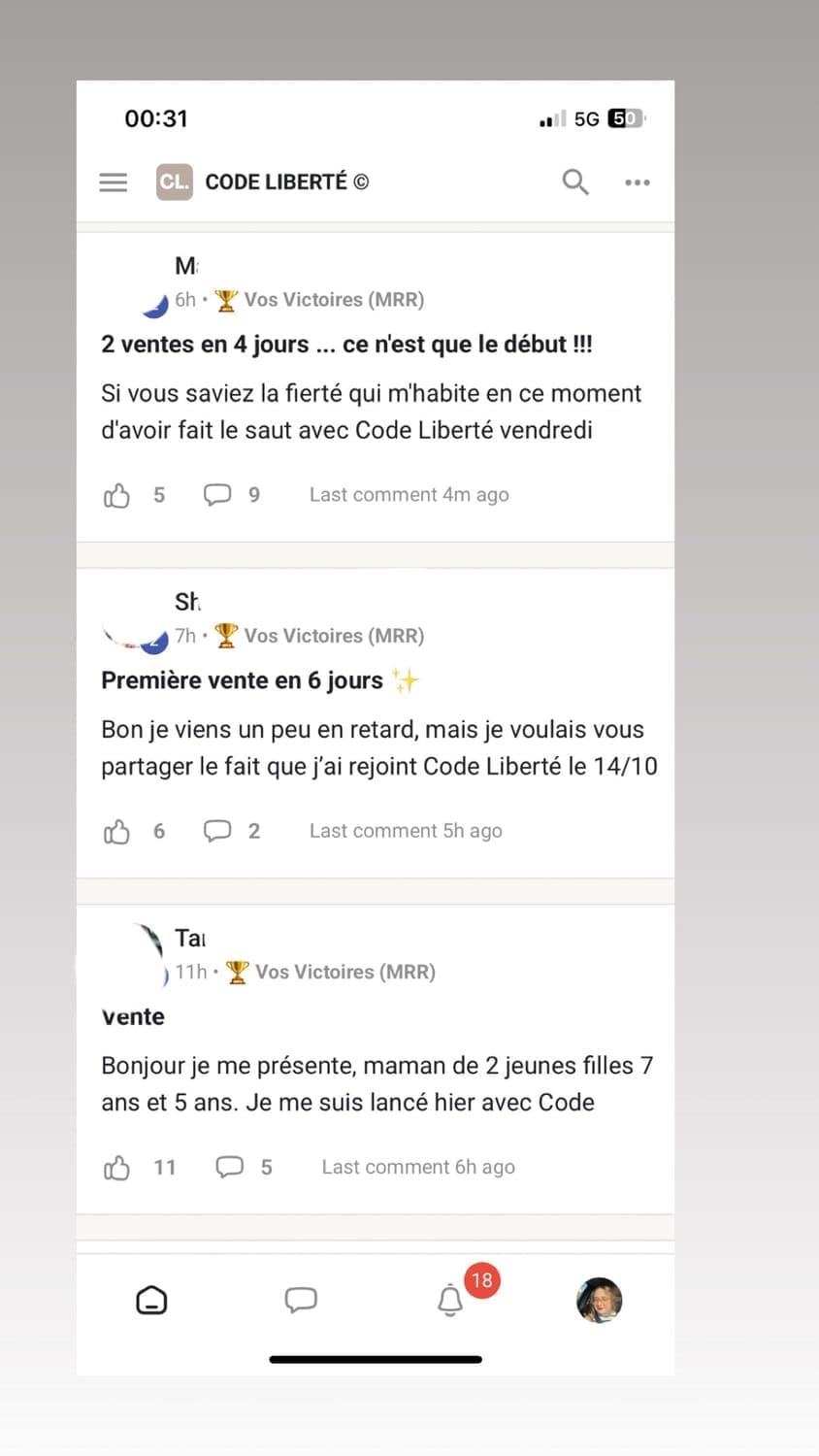Screen dimensions: 819x1456
Task: Open the "Vente" post from 11h ago
Action: click(133, 1017)
